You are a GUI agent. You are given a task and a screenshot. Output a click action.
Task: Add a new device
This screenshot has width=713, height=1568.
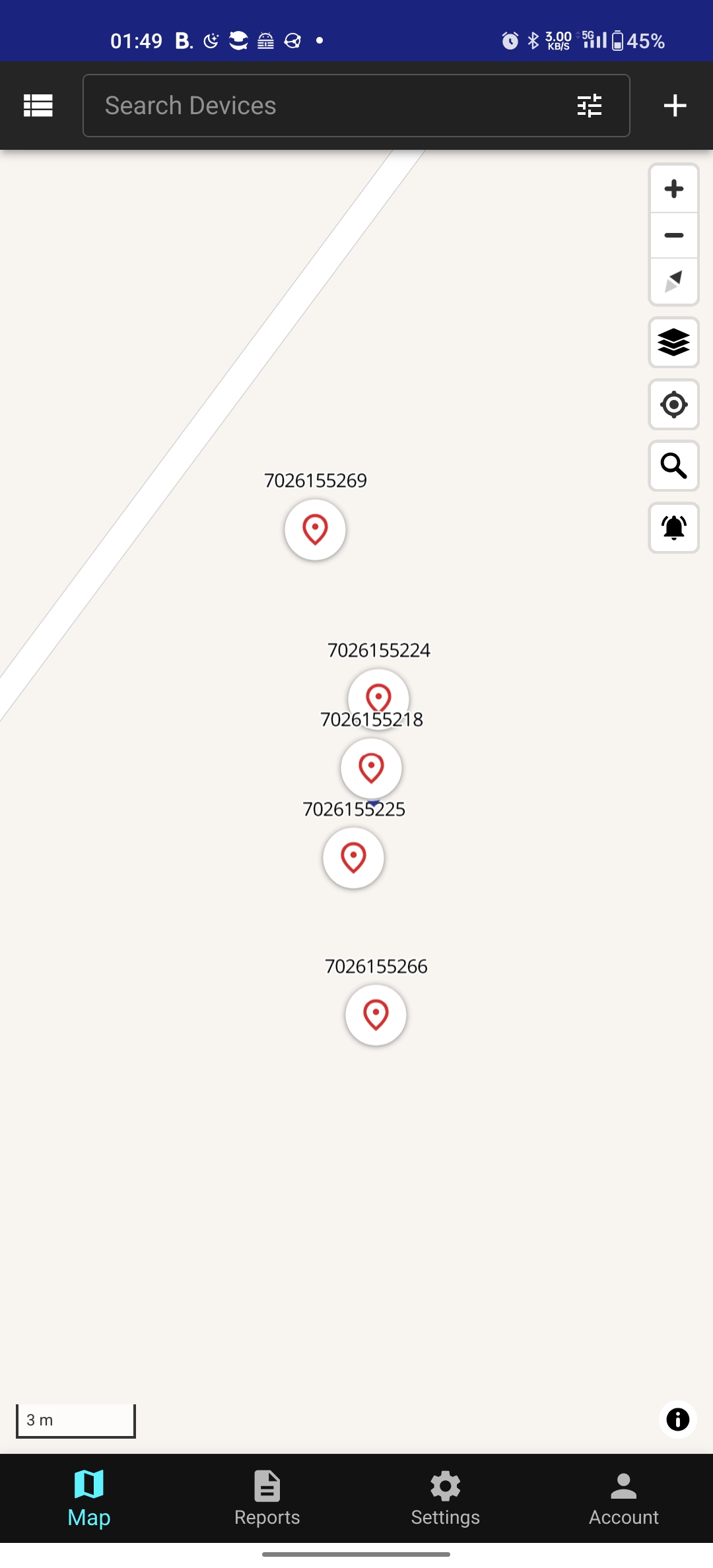click(x=675, y=106)
